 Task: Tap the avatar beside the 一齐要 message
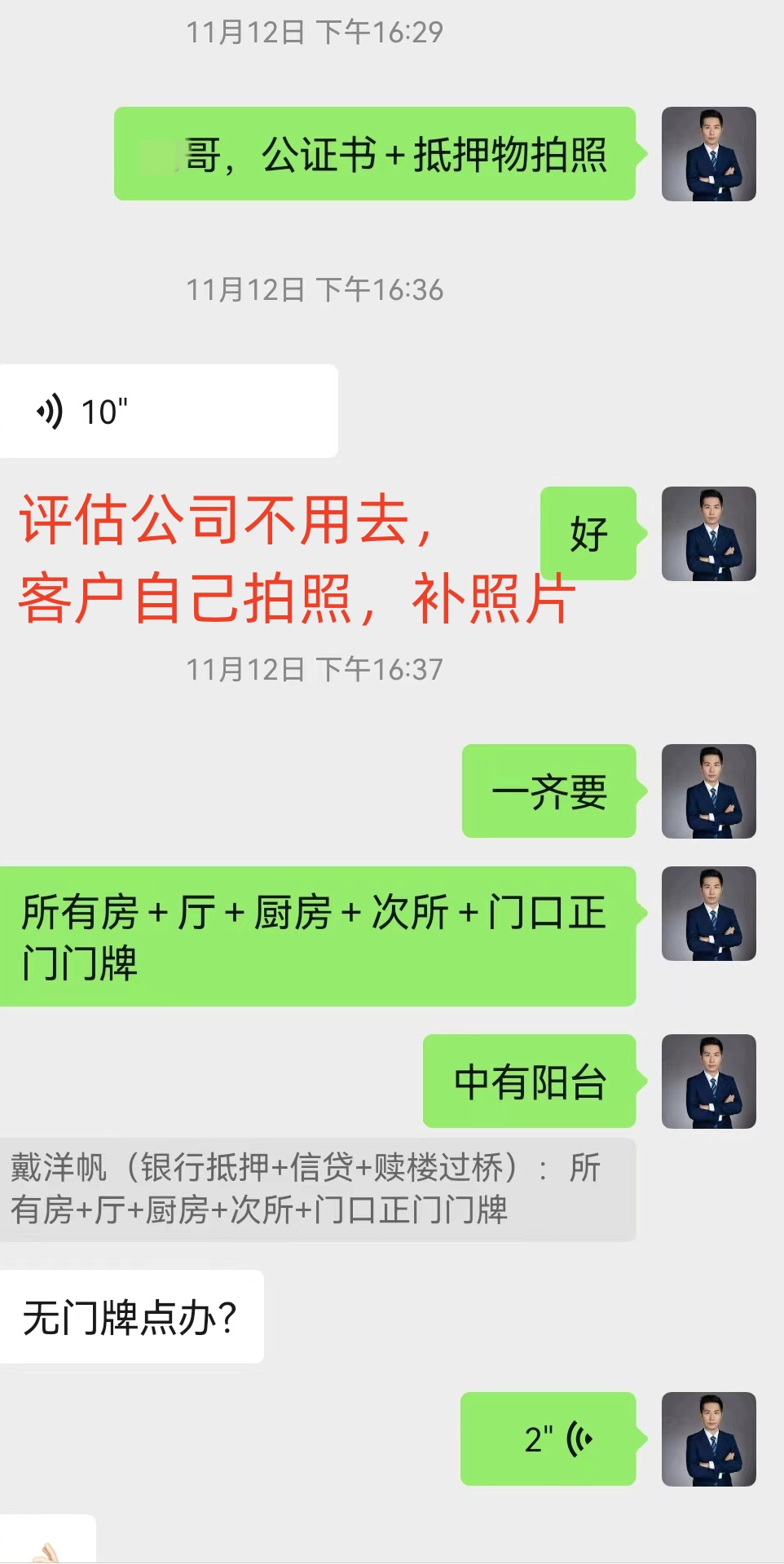pos(708,791)
